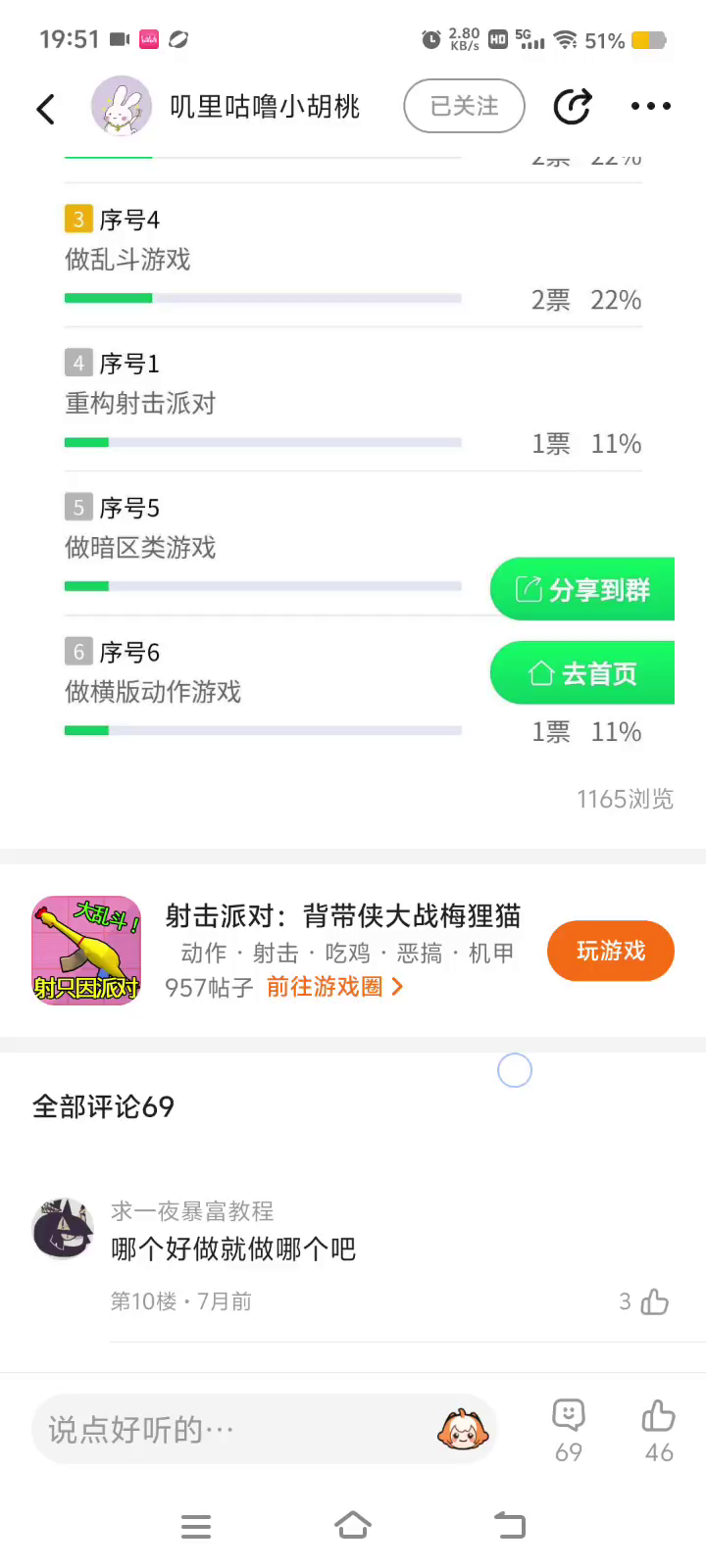The width and height of the screenshot is (706, 1568).
Task: Open commenter 求一夜暴富教程's avatar
Action: [63, 1228]
